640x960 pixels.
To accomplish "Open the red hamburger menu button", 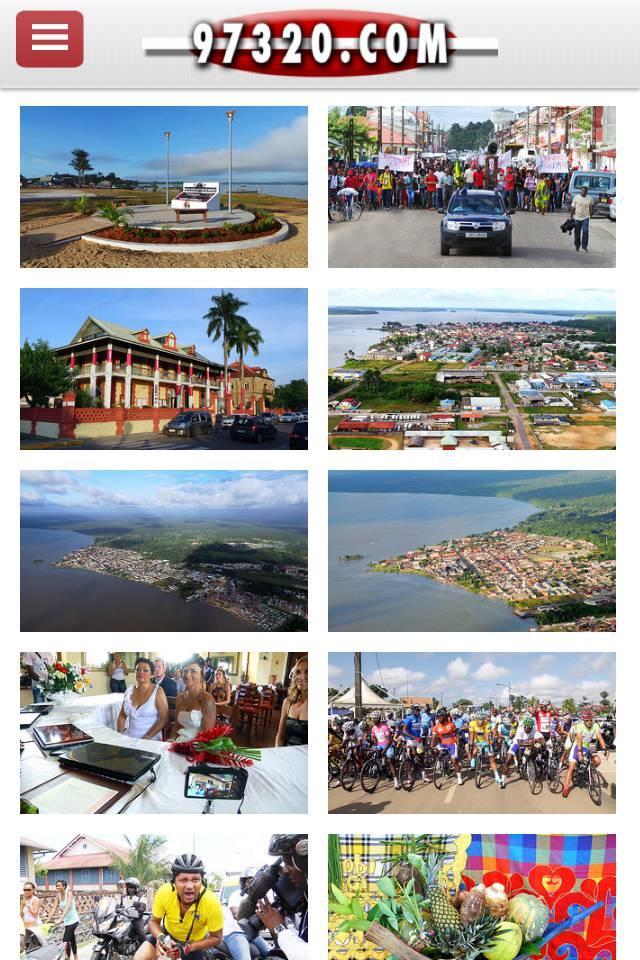I will pyautogui.click(x=50, y=39).
